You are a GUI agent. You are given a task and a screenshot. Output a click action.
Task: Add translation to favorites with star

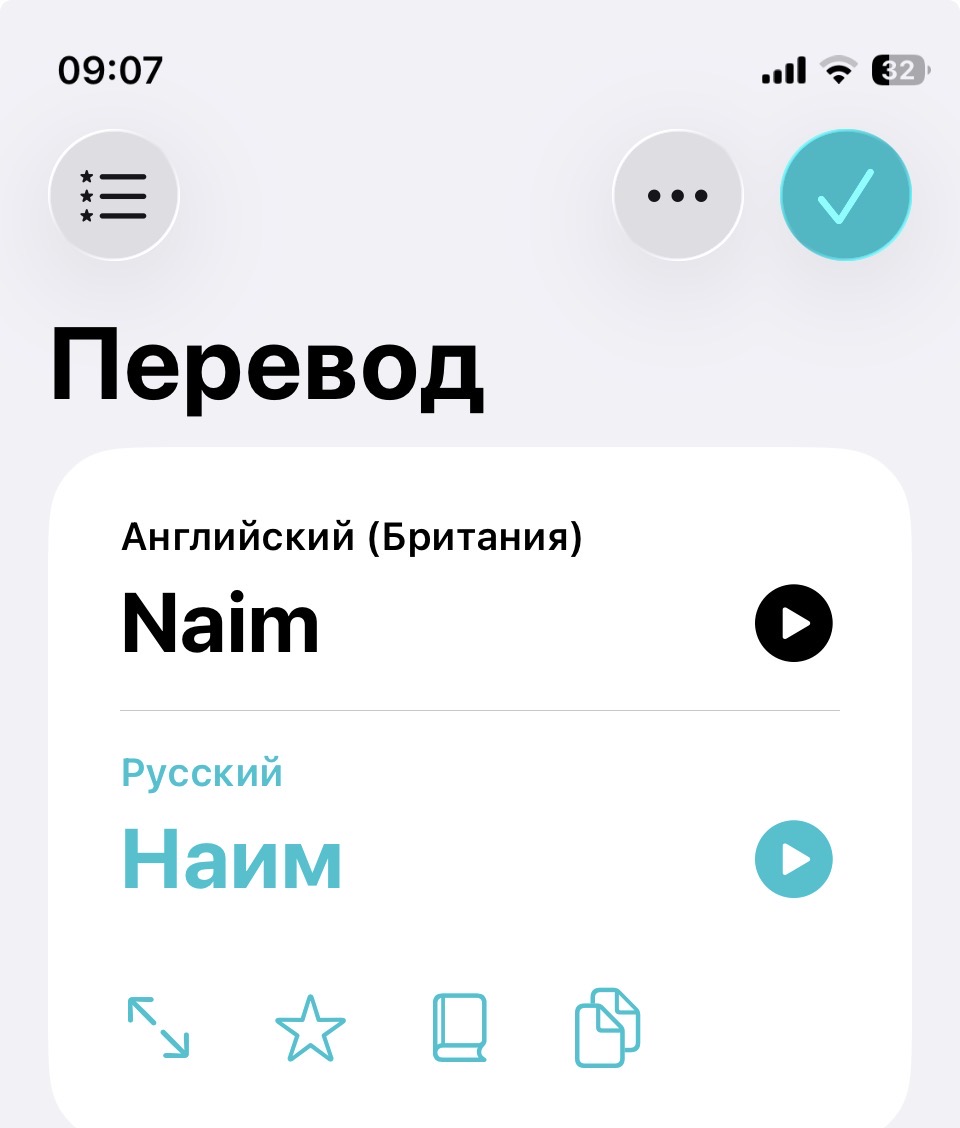310,1027
